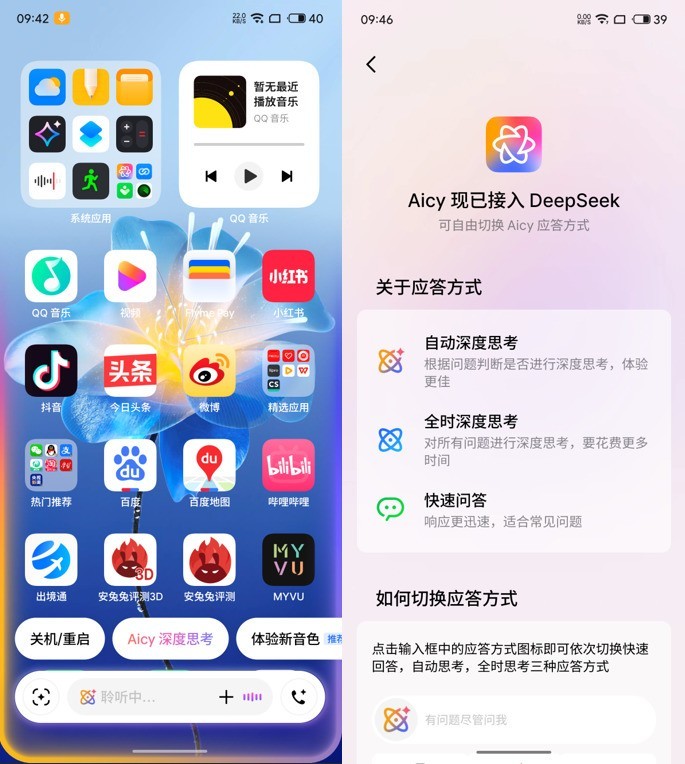Launch the 安兔兔评测3D app

tap(130, 560)
